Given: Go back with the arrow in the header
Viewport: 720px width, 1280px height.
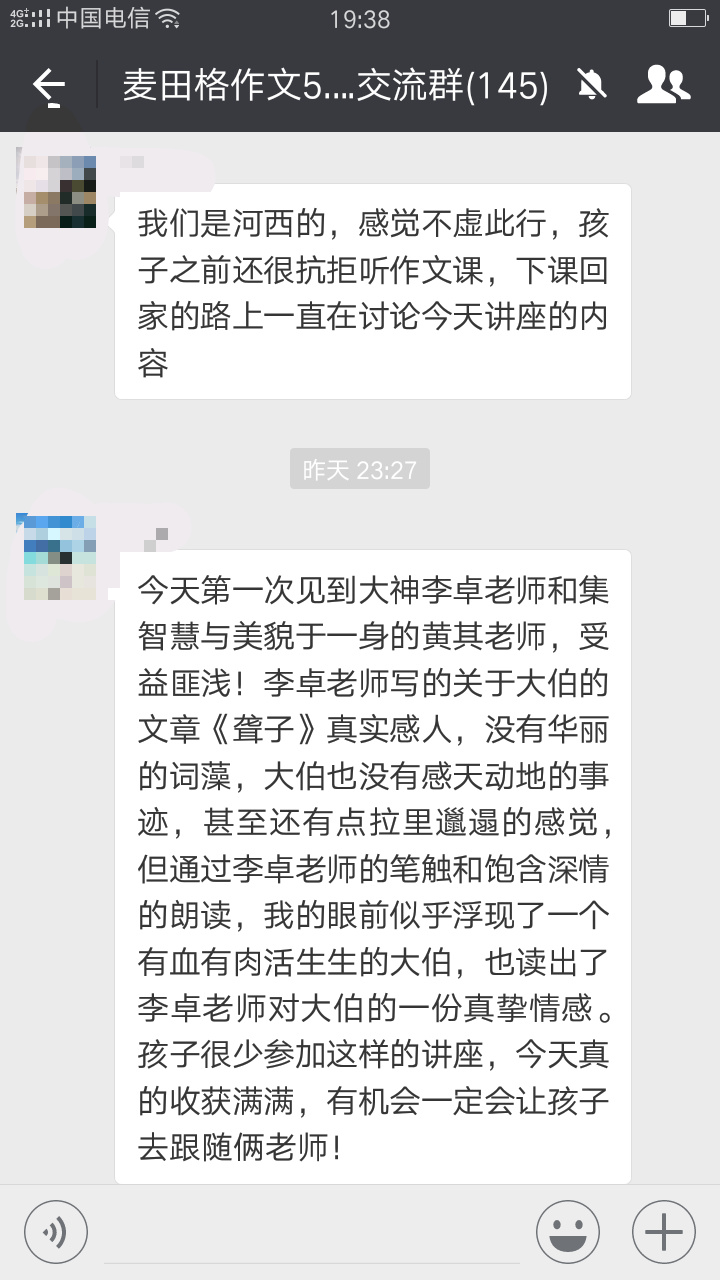Looking at the screenshot, I should [49, 85].
